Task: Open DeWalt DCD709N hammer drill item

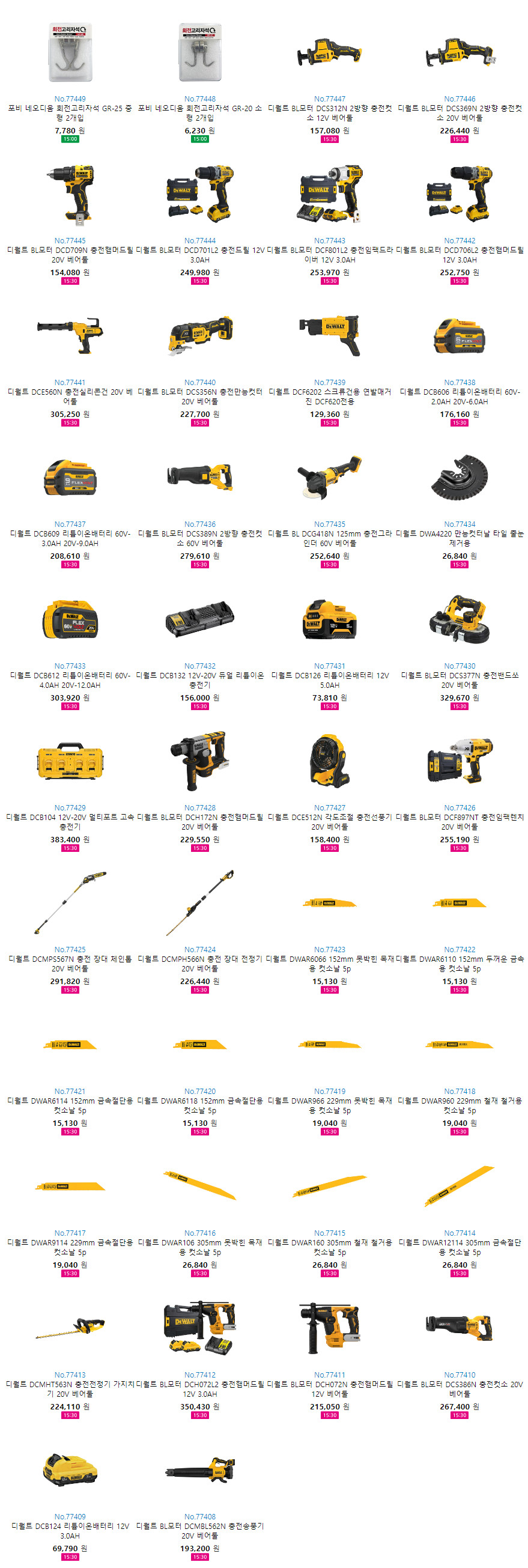Action: tap(70, 195)
